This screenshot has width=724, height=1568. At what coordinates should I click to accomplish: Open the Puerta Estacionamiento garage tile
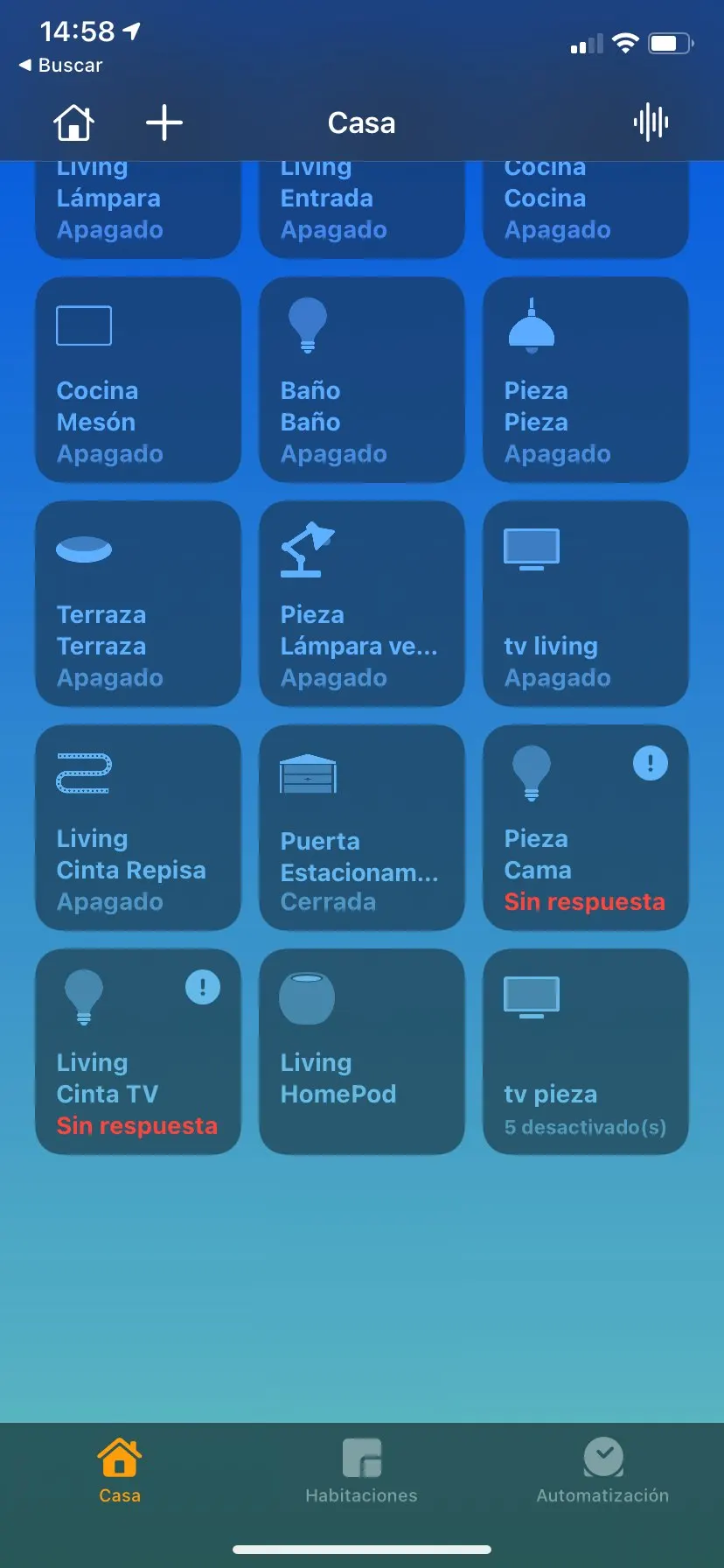[362, 828]
